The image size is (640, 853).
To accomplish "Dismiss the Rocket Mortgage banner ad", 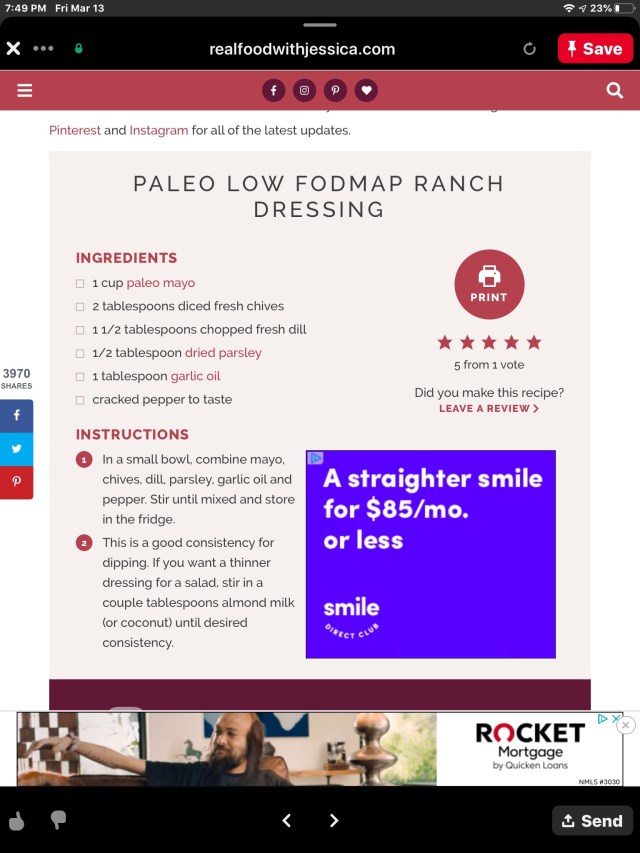I will [x=626, y=725].
